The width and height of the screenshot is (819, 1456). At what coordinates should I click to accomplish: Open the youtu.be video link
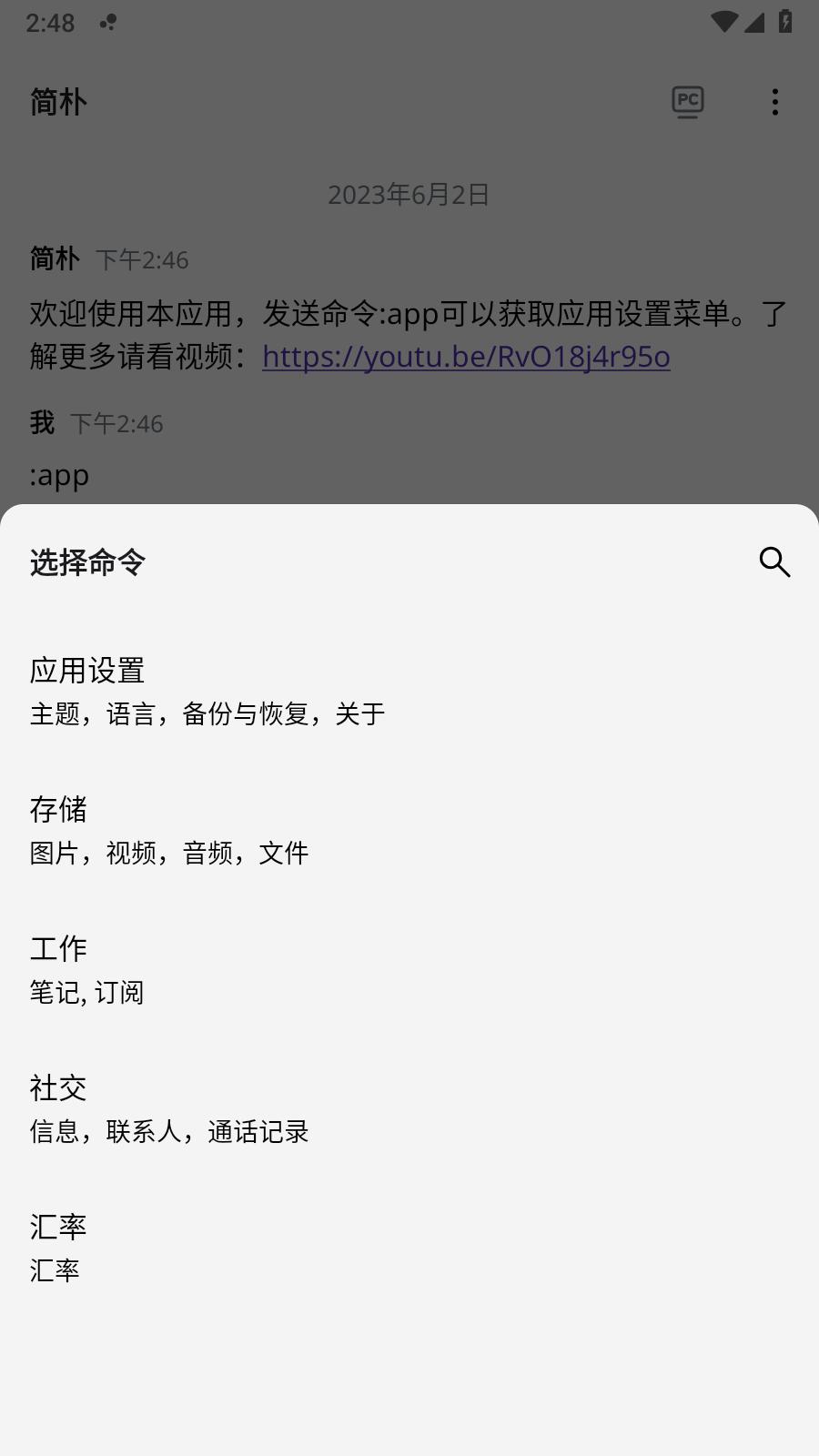(x=465, y=357)
